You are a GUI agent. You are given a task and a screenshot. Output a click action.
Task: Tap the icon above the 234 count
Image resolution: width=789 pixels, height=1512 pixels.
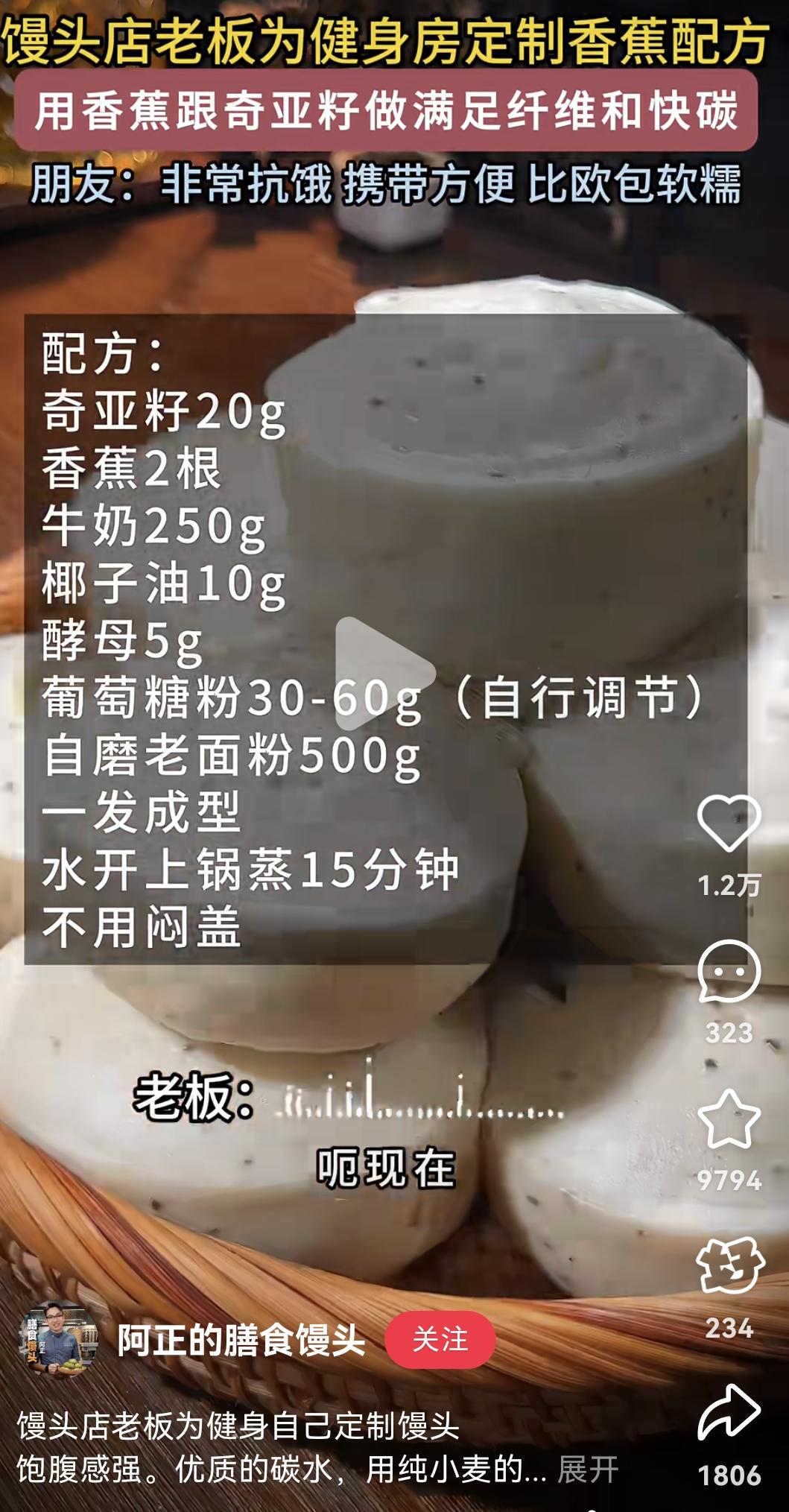pyautogui.click(x=729, y=1266)
